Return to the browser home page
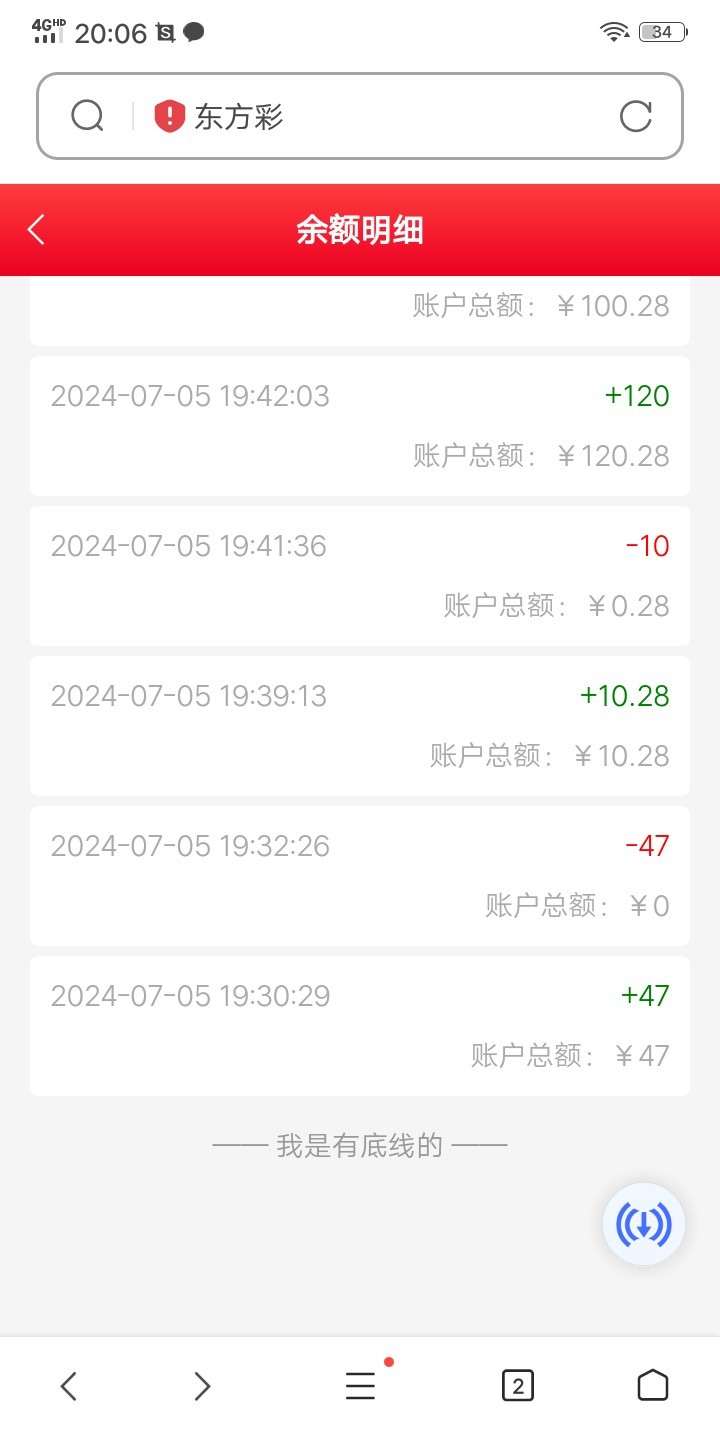 point(652,1385)
